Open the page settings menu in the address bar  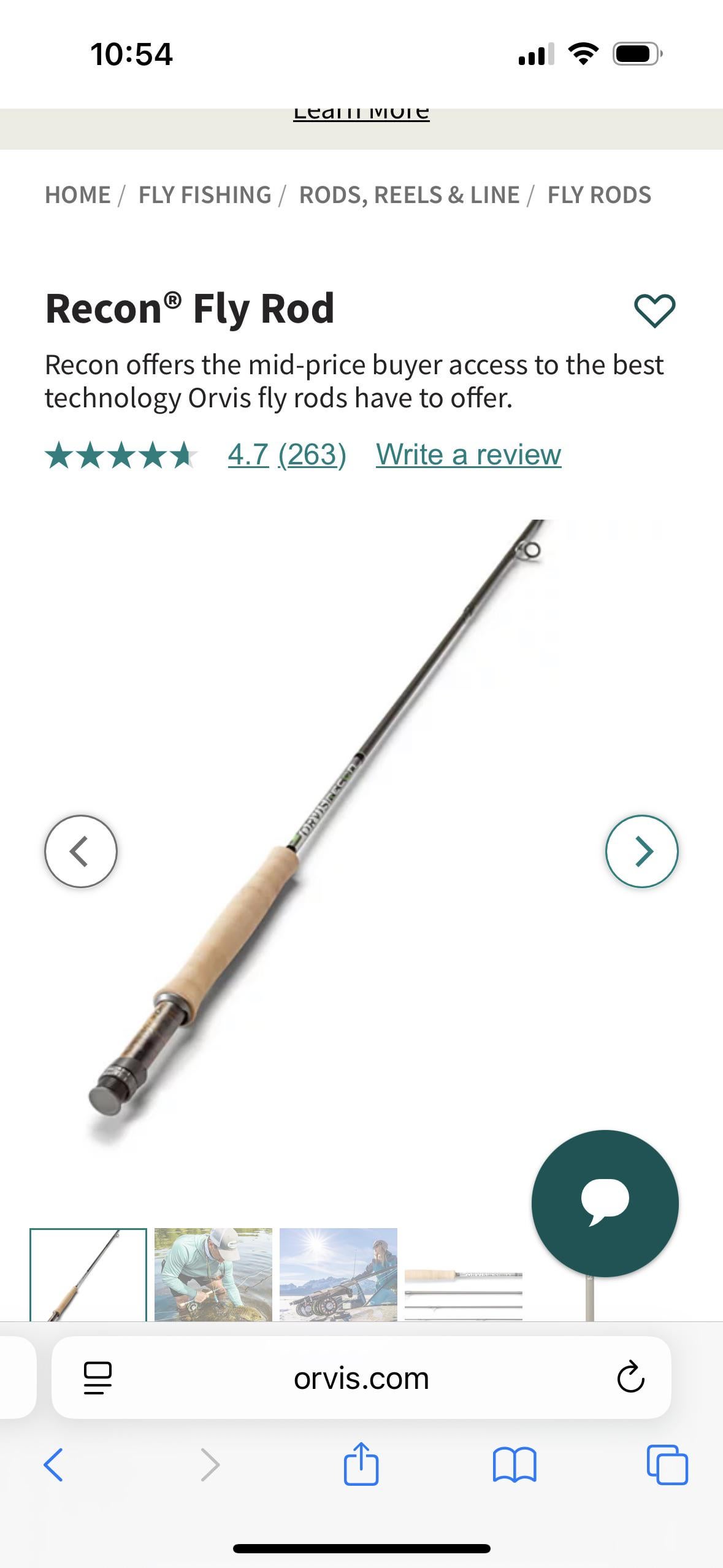[98, 1378]
